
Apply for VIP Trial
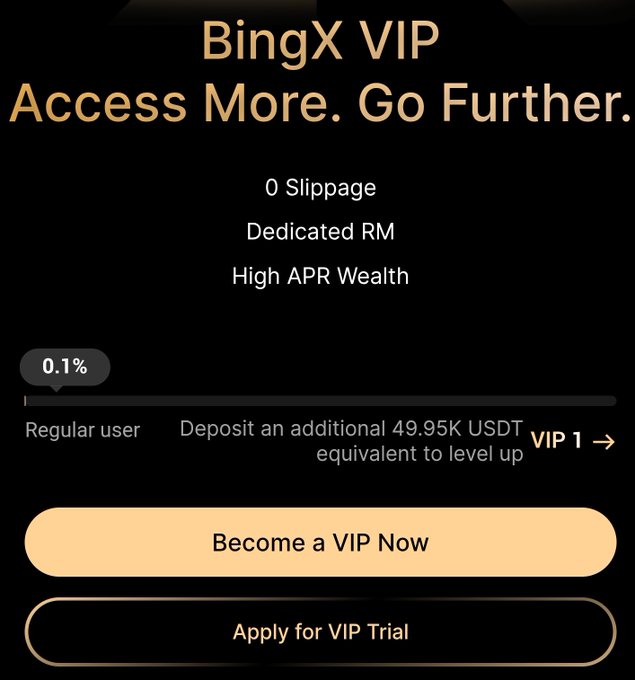pyautogui.click(x=320, y=632)
